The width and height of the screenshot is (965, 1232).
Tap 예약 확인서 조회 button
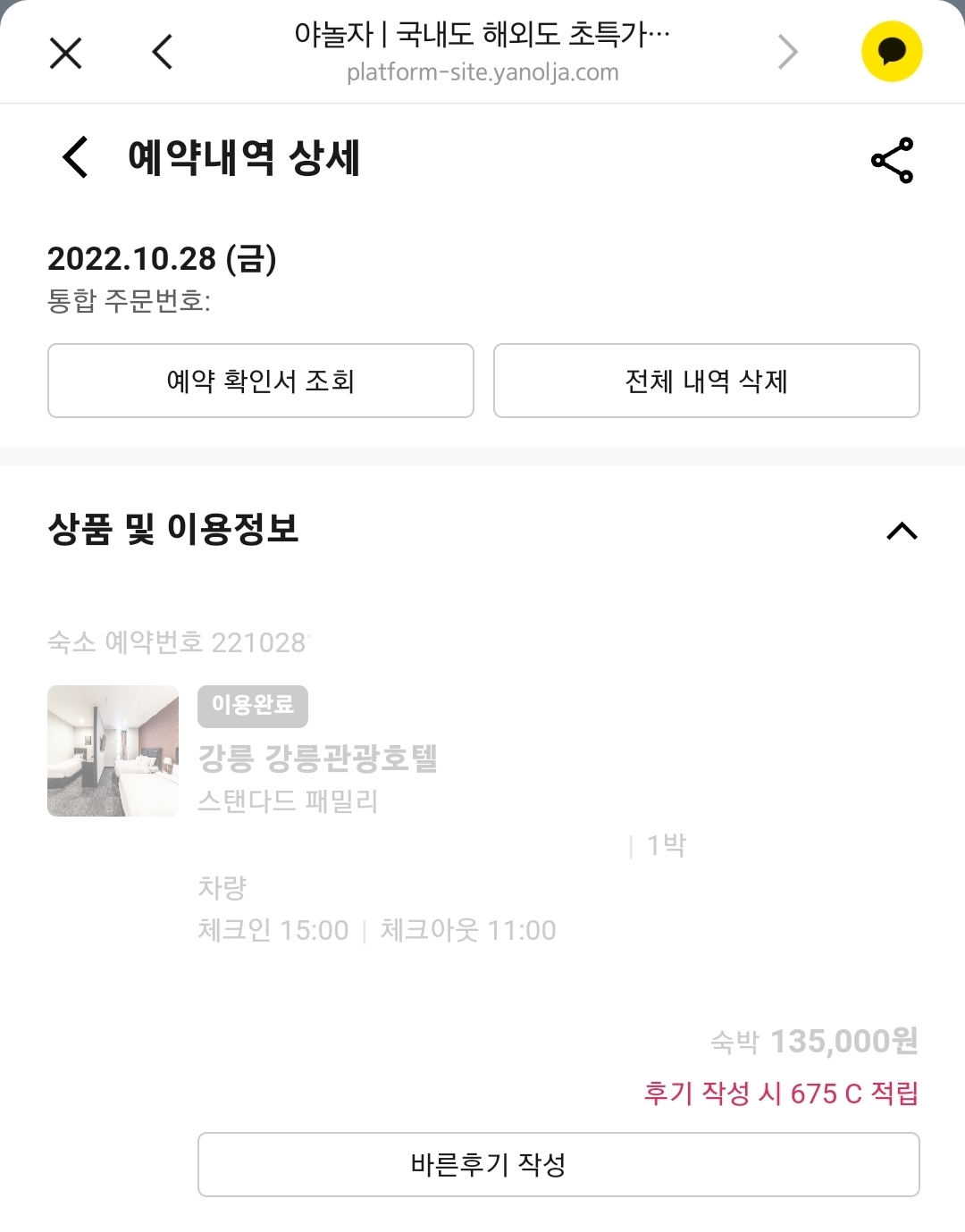260,381
